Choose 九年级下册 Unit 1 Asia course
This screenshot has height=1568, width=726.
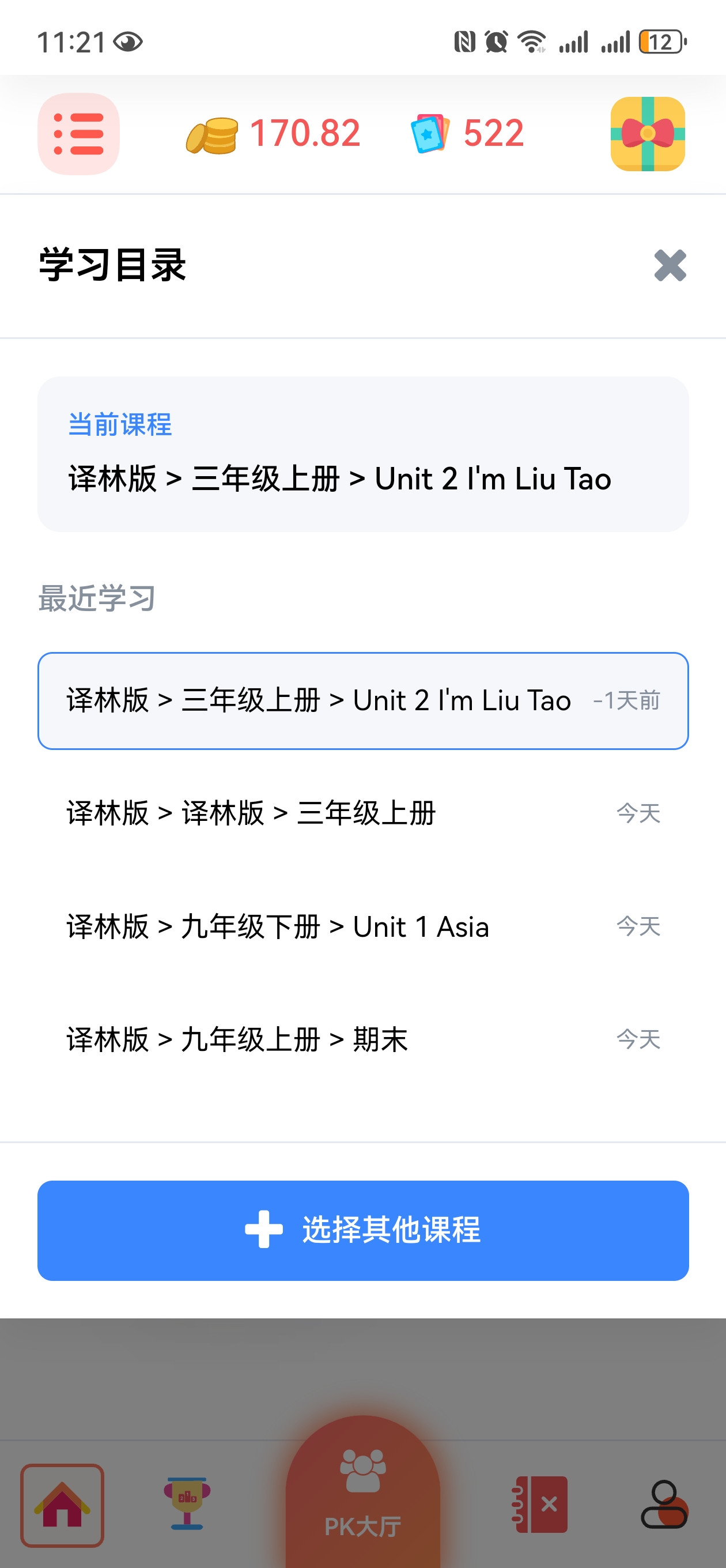click(362, 926)
